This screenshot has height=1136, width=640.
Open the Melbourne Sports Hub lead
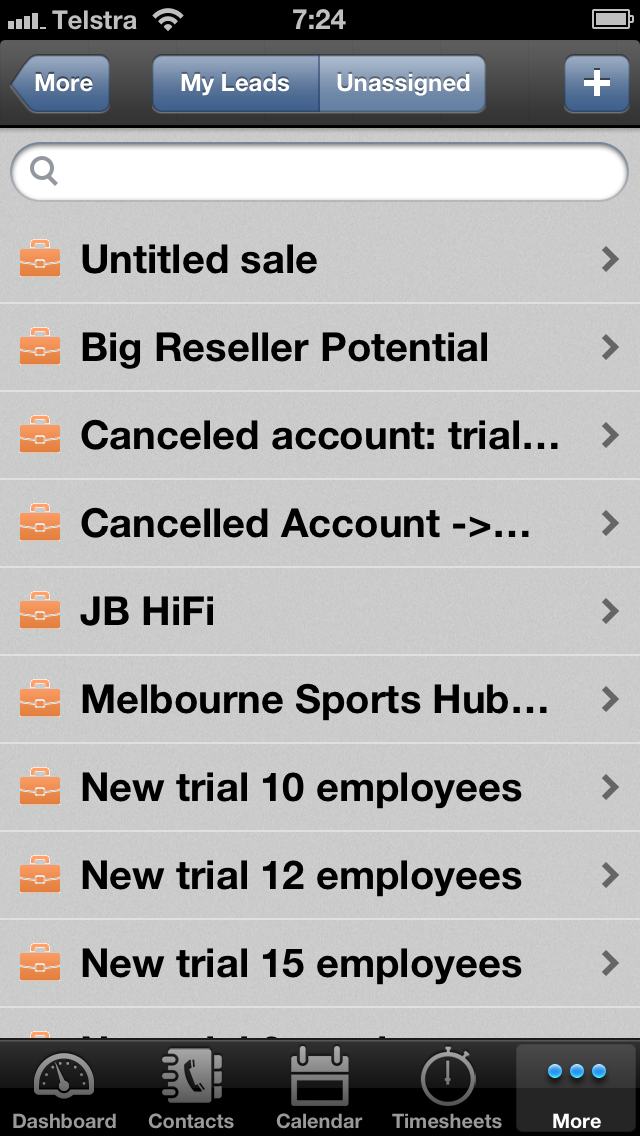(320, 699)
